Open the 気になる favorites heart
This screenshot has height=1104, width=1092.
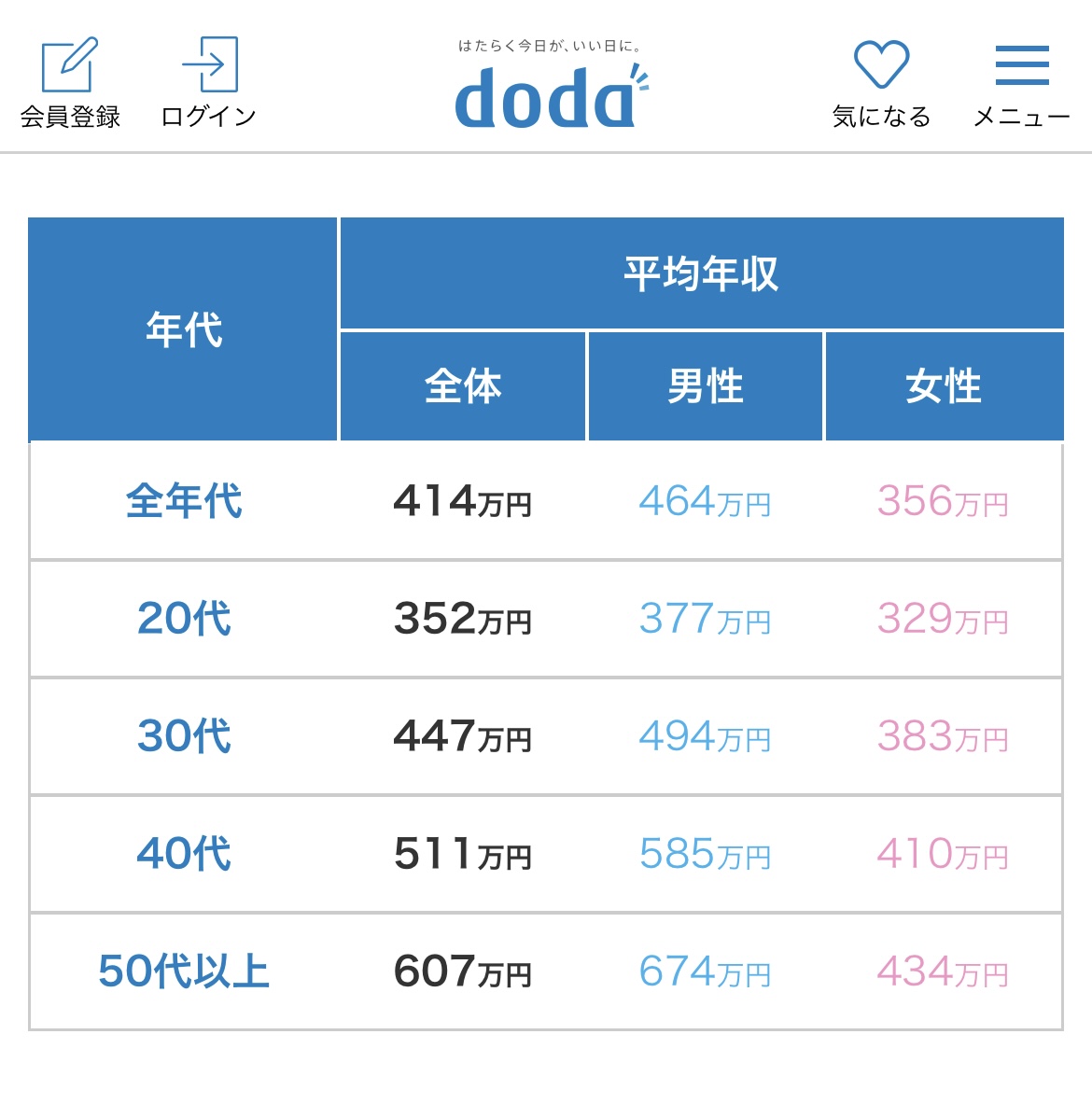pyautogui.click(x=881, y=82)
